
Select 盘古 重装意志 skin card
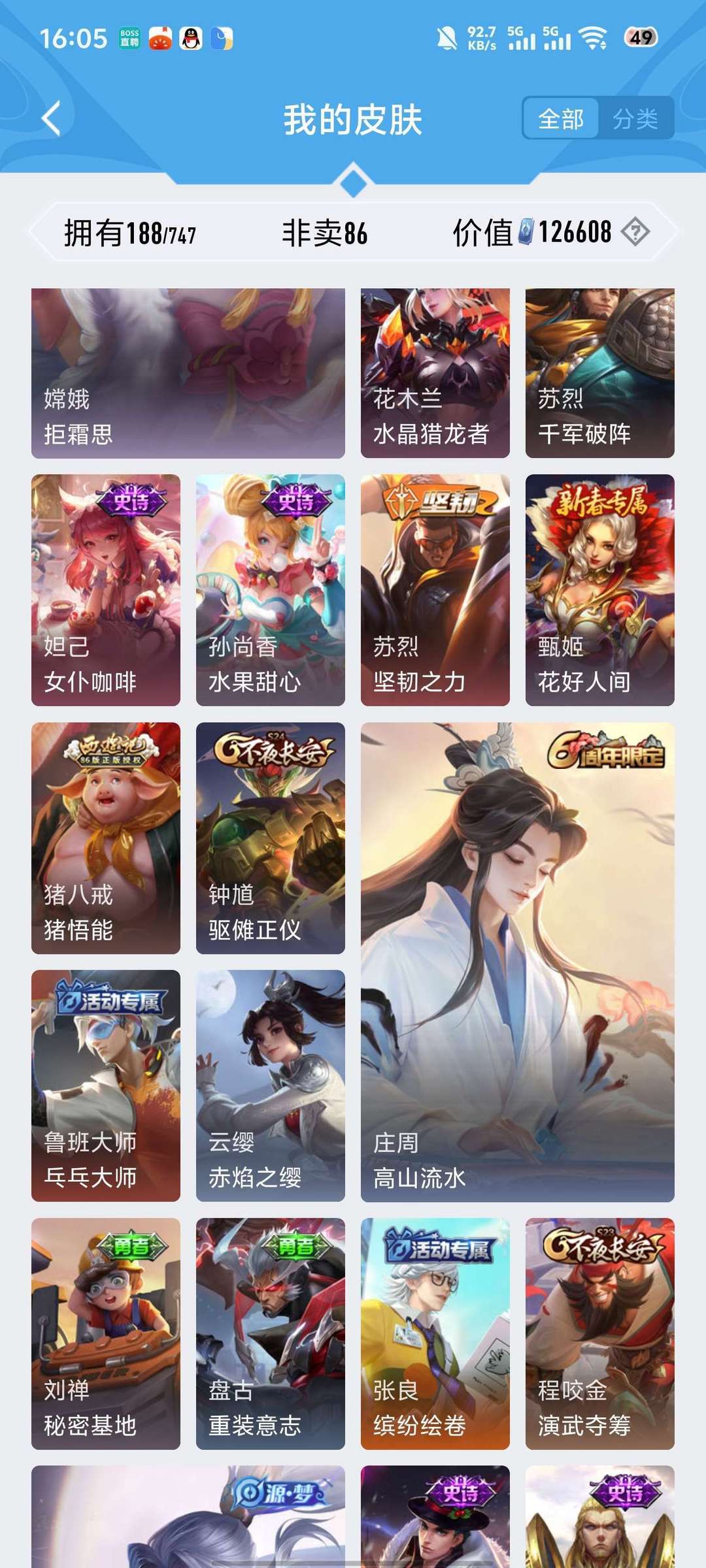pos(271,1333)
